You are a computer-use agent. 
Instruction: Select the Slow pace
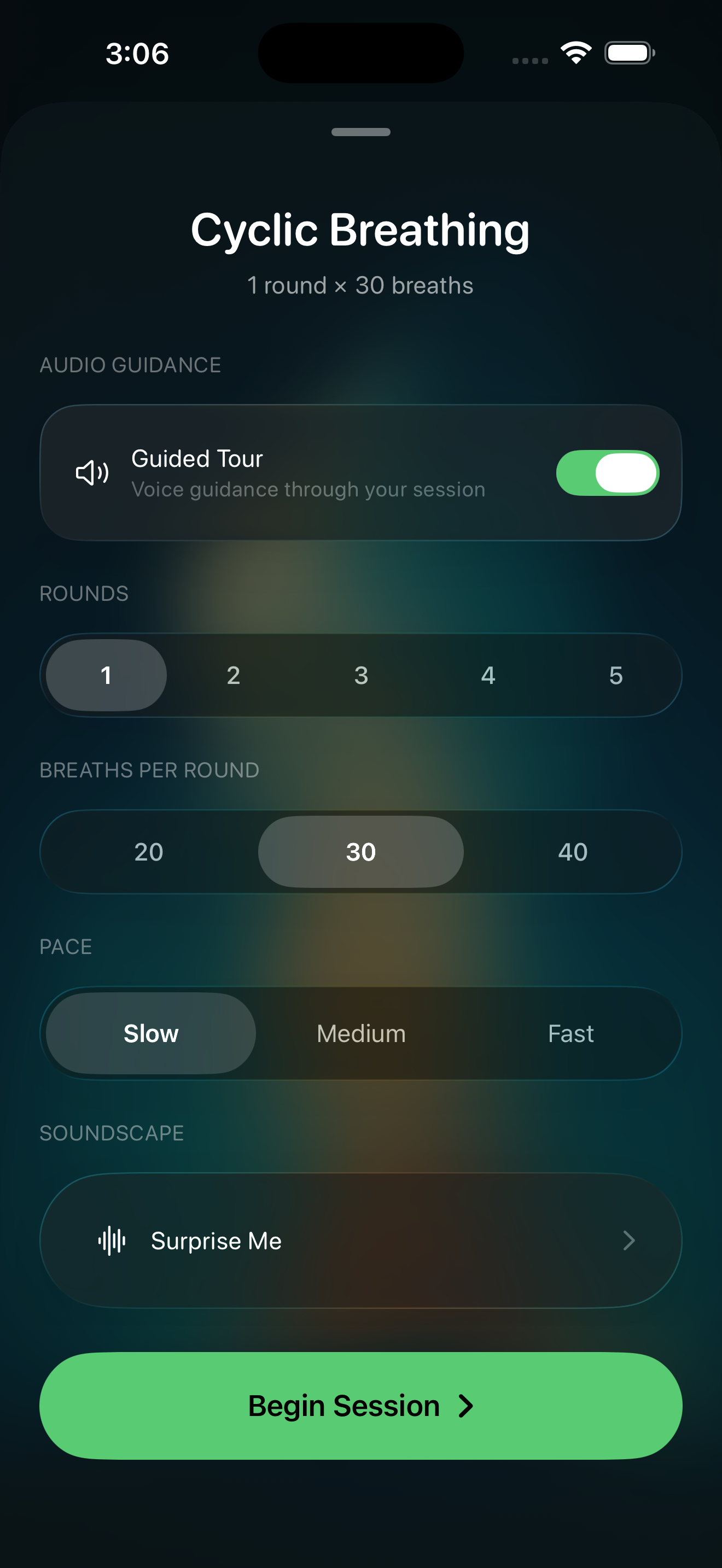(151, 1033)
